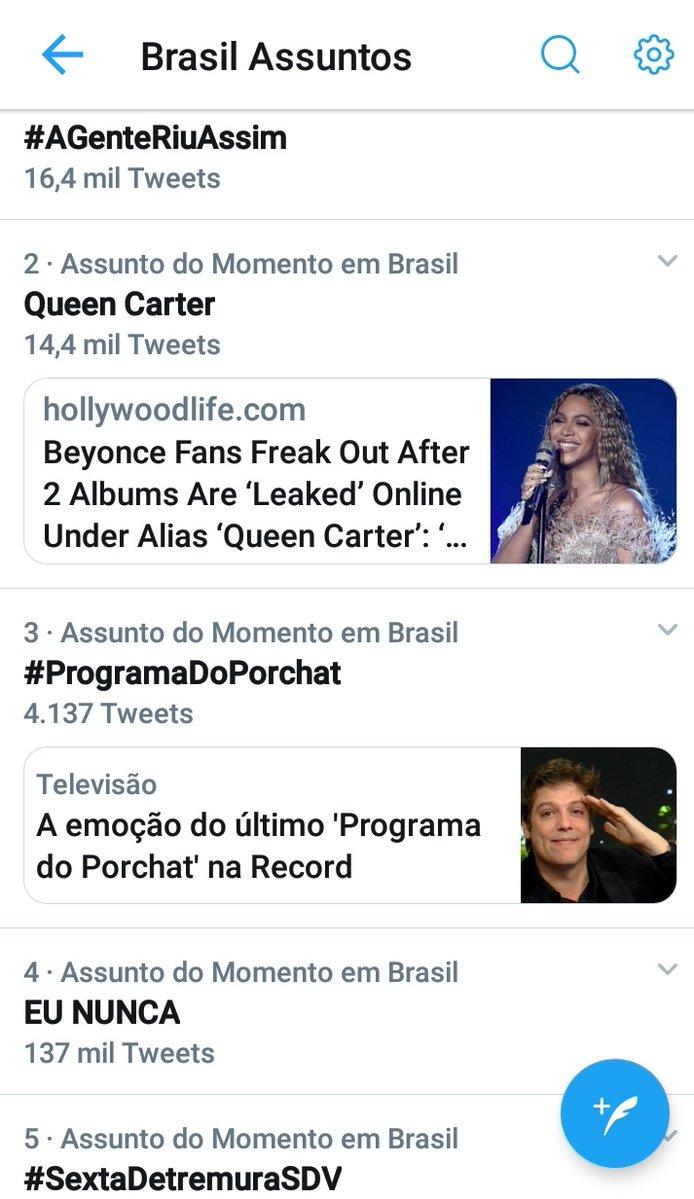Open the Televisão card about Porchat's show
This screenshot has height=1199, width=694.
(x=350, y=826)
